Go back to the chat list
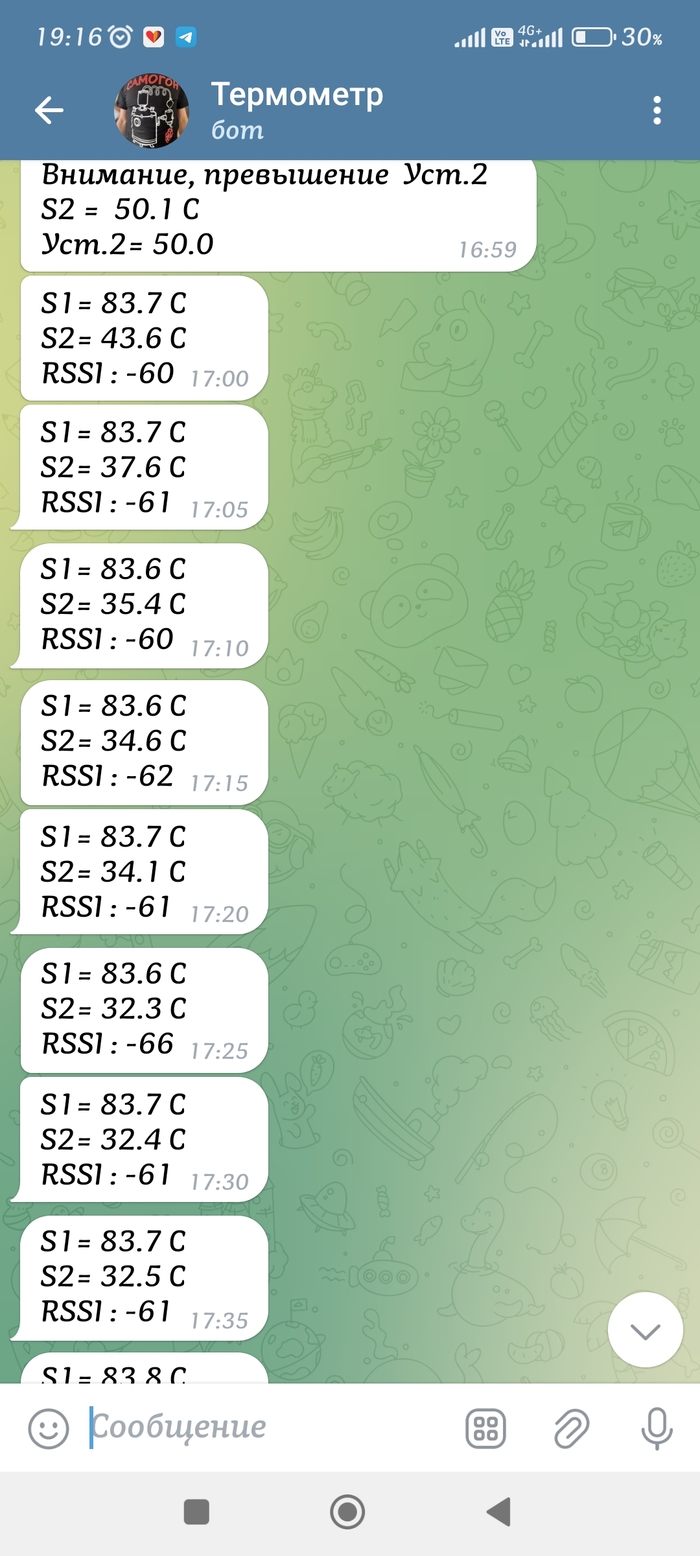Screen dimensions: 700x1556 coord(48,110)
